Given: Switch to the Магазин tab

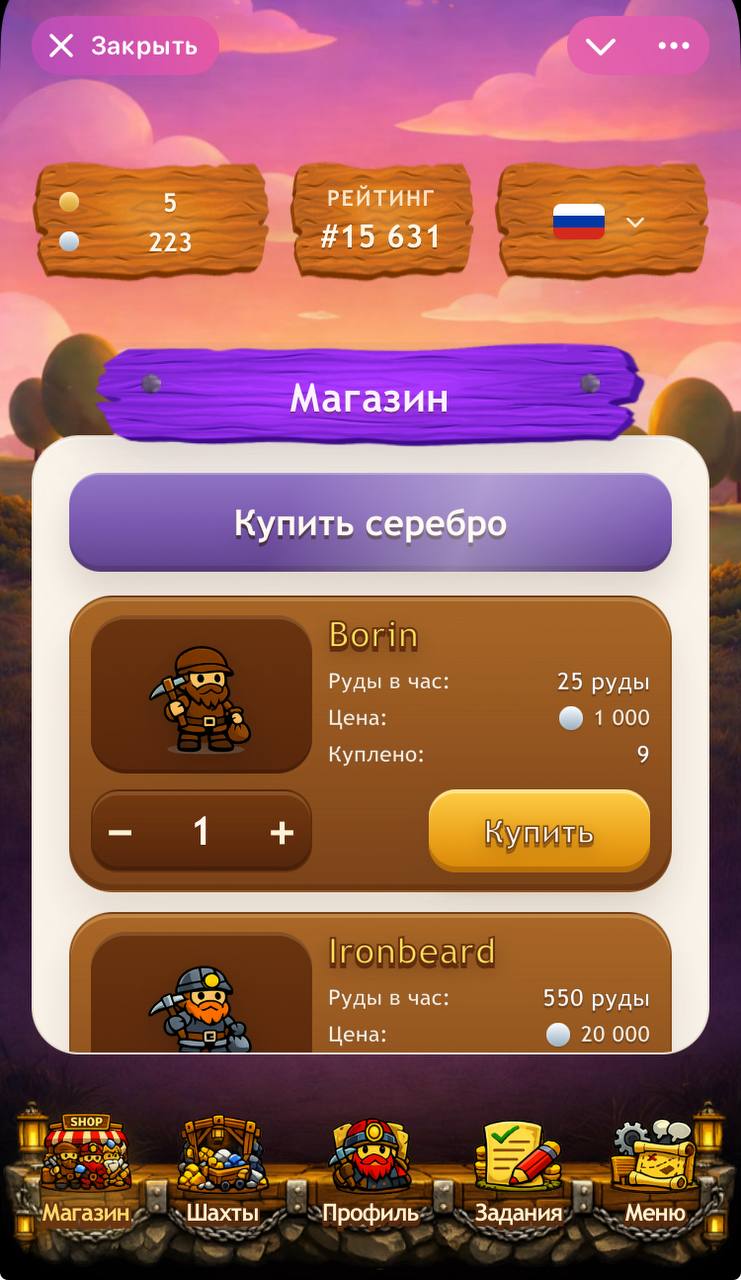Looking at the screenshot, I should 86,1170.
